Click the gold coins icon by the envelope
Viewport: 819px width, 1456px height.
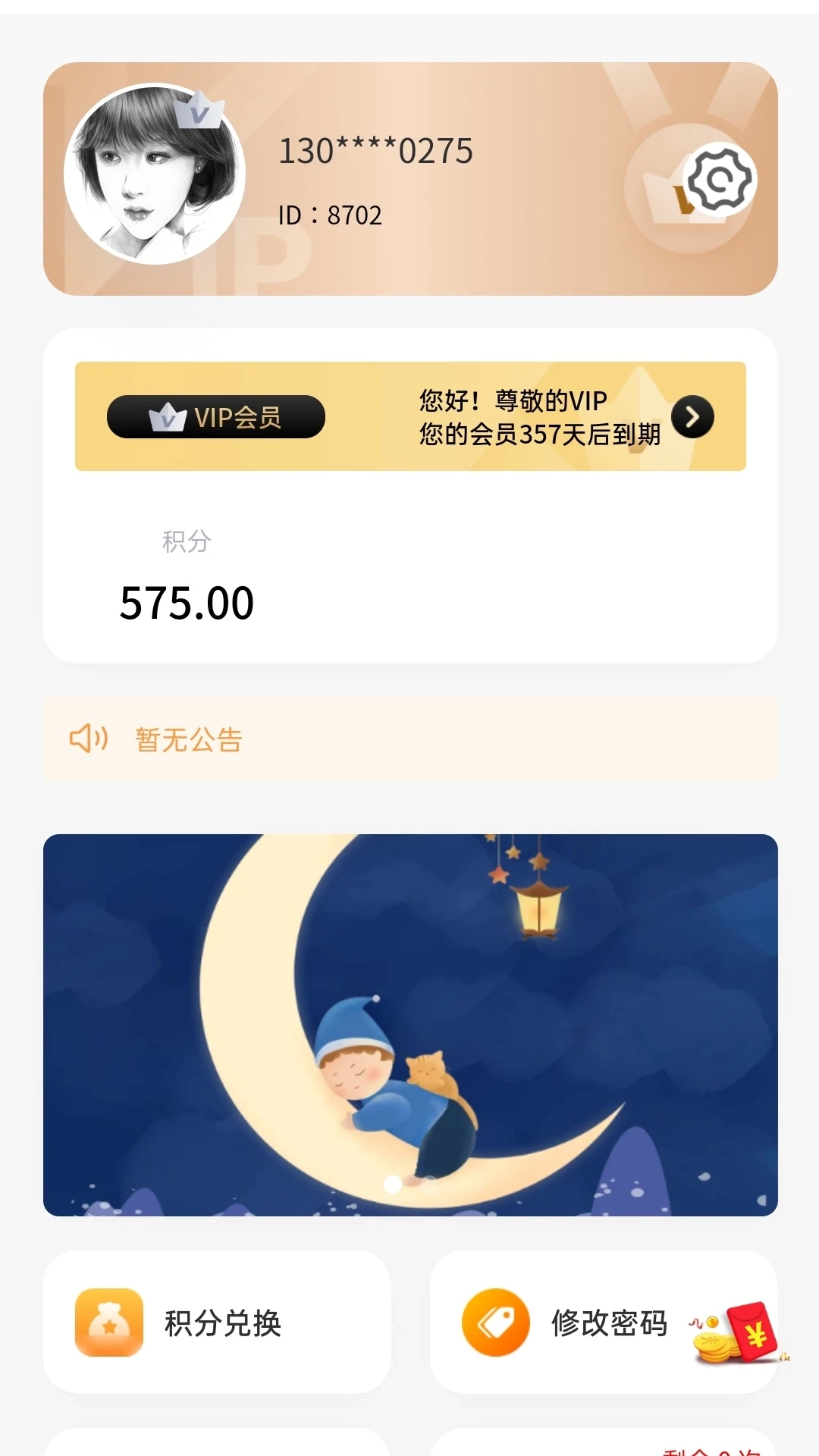pyautogui.click(x=714, y=1350)
